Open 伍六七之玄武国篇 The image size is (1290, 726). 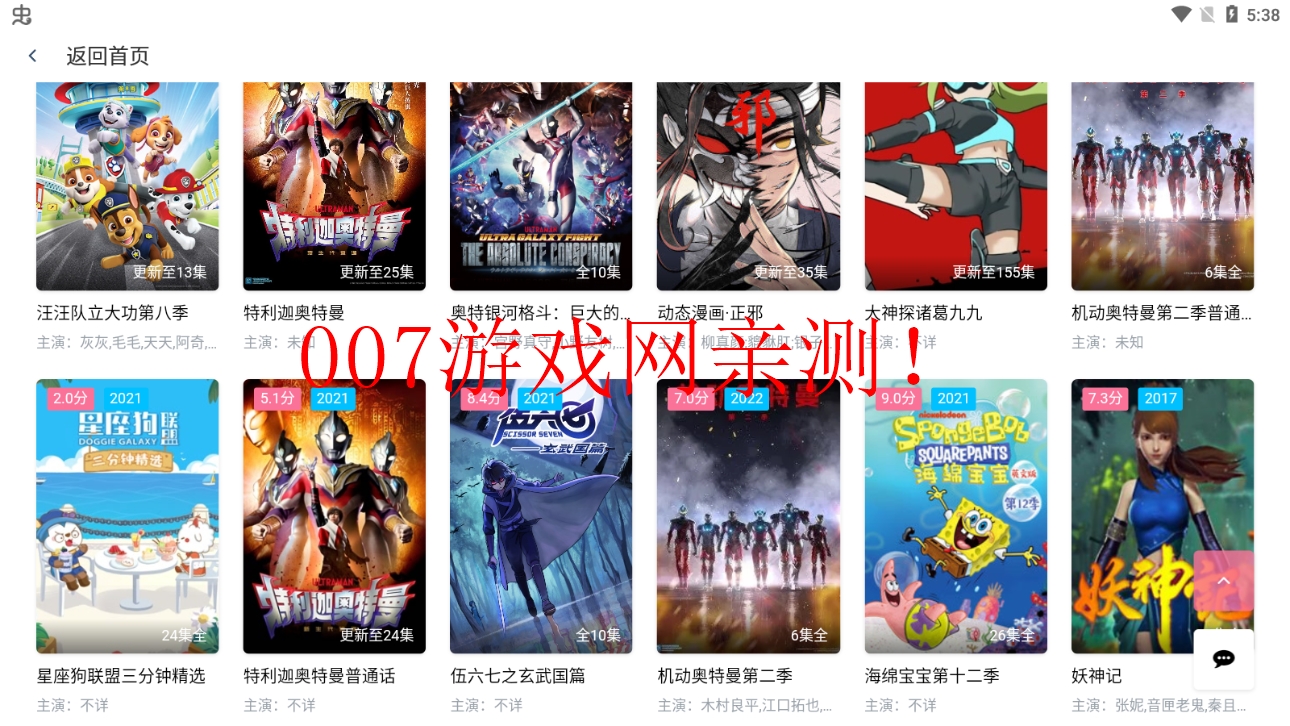tap(541, 516)
